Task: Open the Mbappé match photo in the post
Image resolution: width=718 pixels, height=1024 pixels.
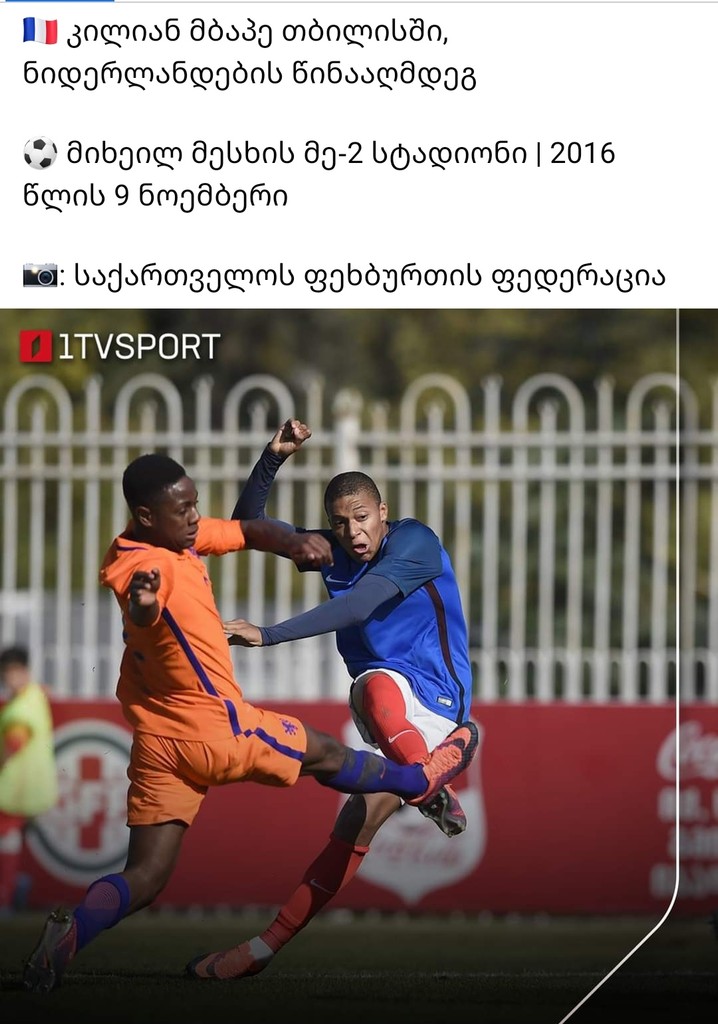Action: tap(358, 665)
